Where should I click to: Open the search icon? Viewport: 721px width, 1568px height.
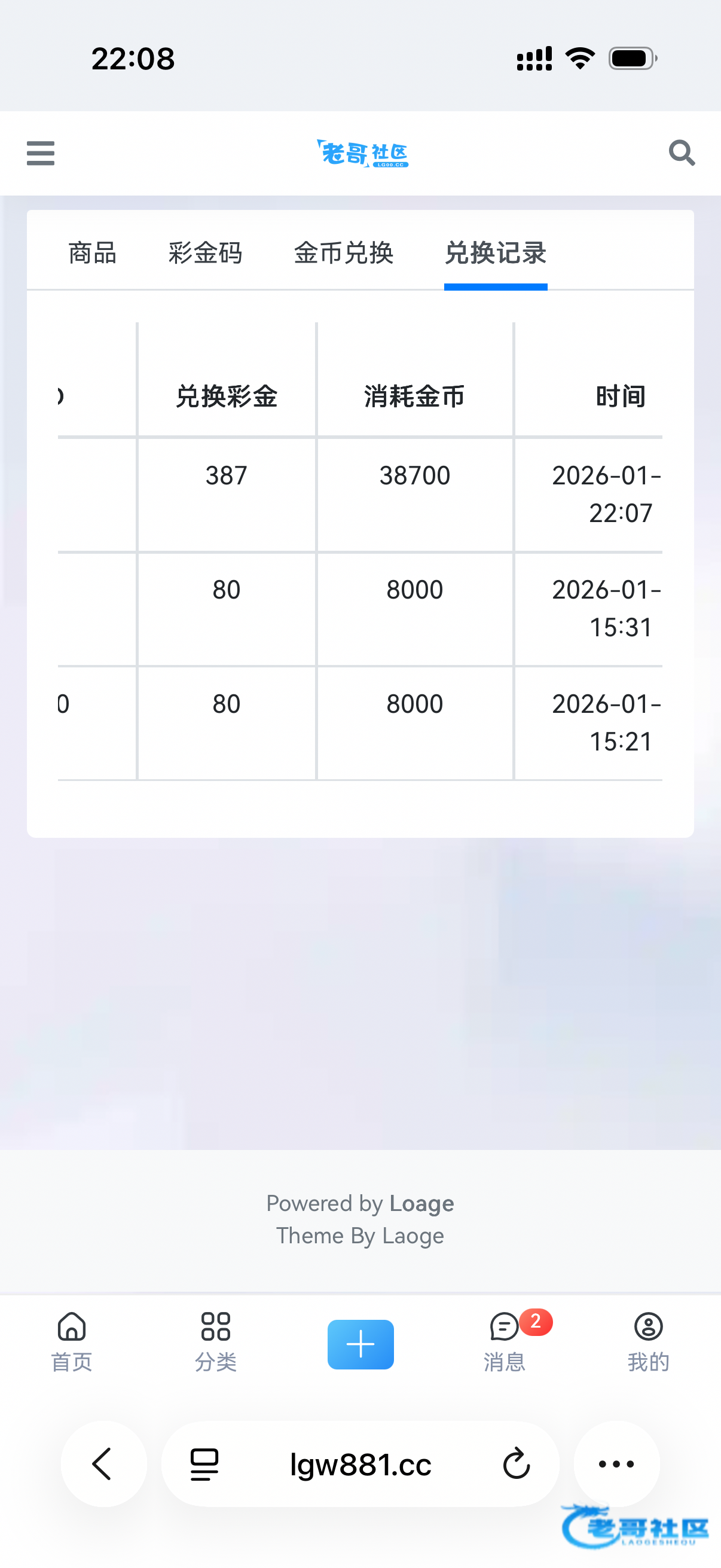point(682,152)
